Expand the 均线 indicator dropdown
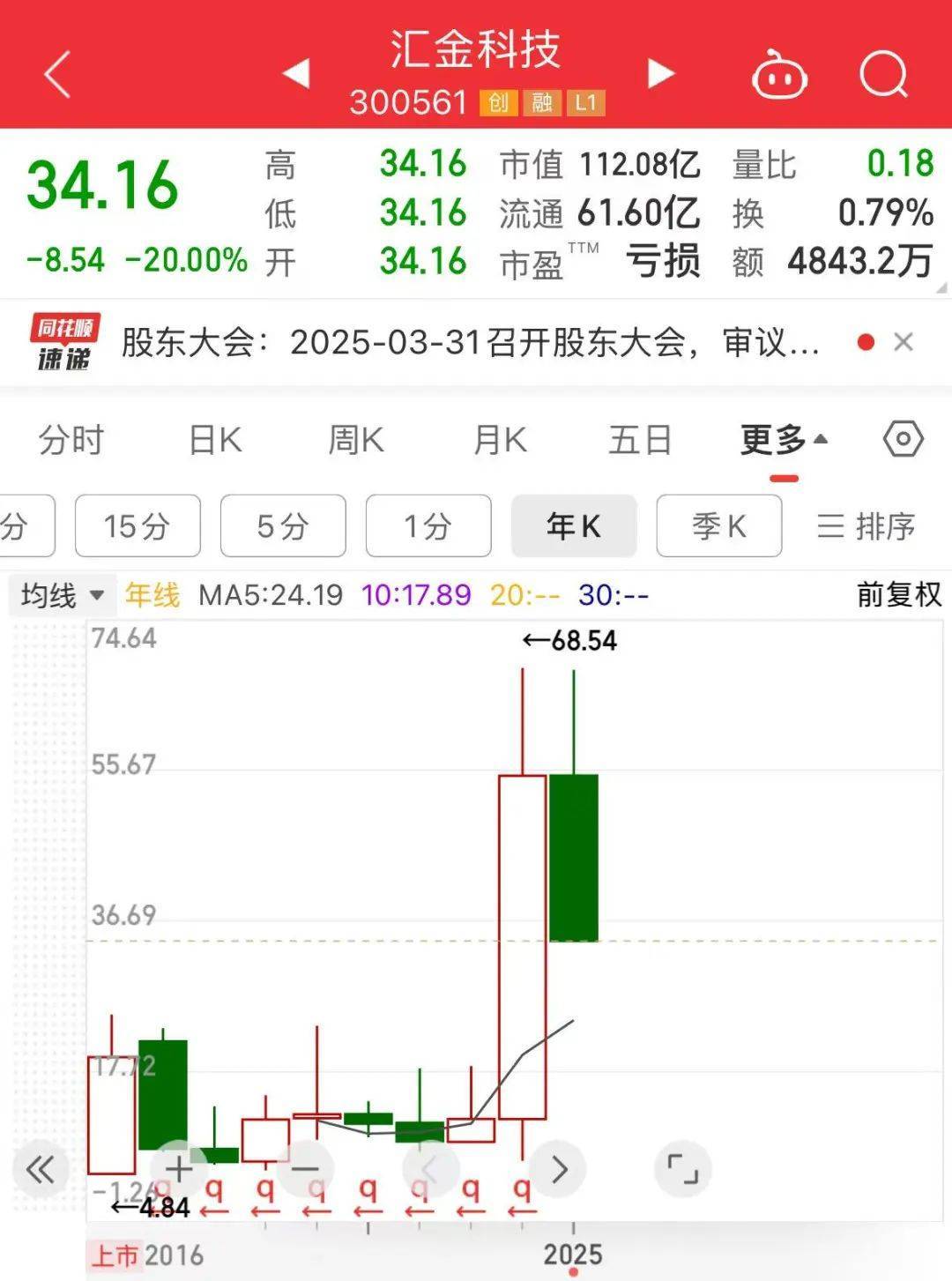 click(62, 595)
